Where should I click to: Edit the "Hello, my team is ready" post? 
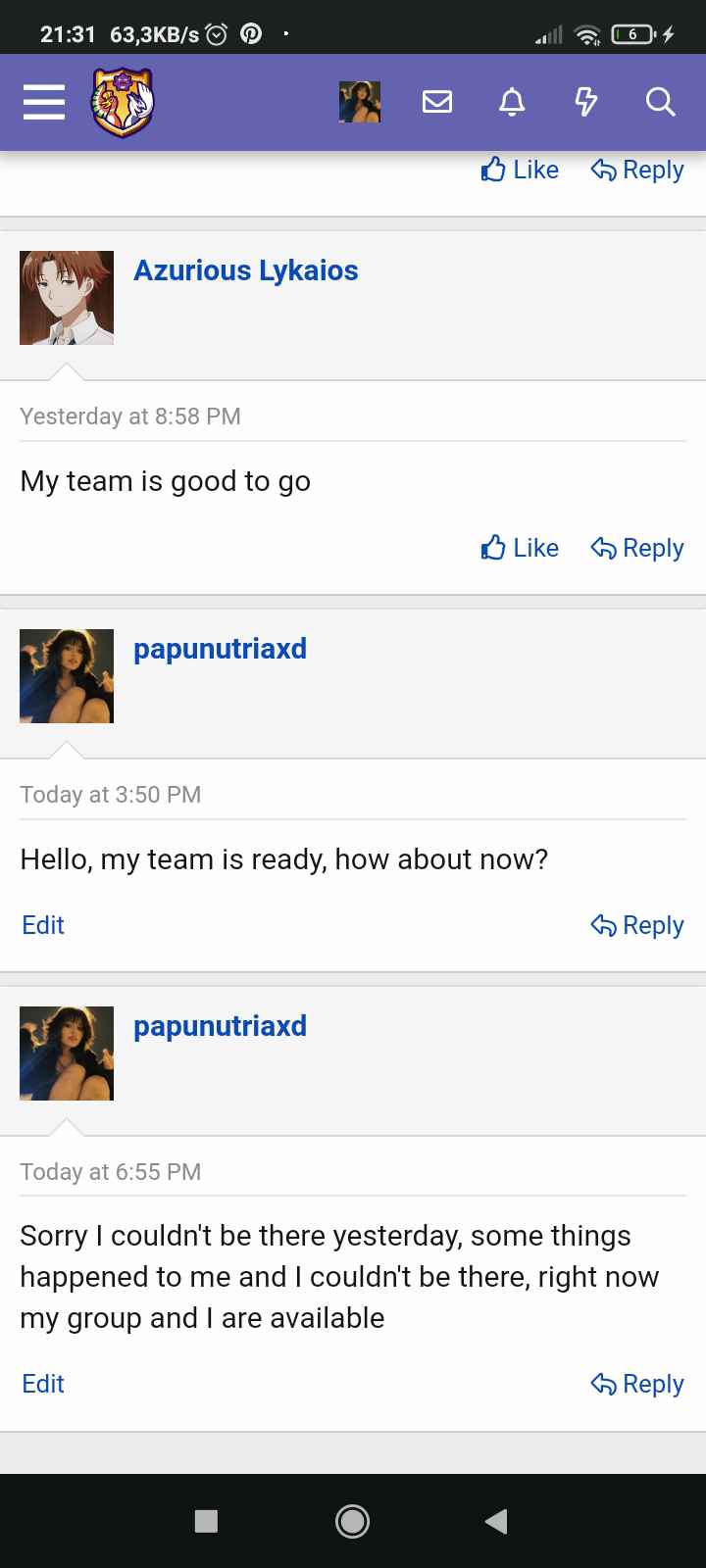point(43,925)
